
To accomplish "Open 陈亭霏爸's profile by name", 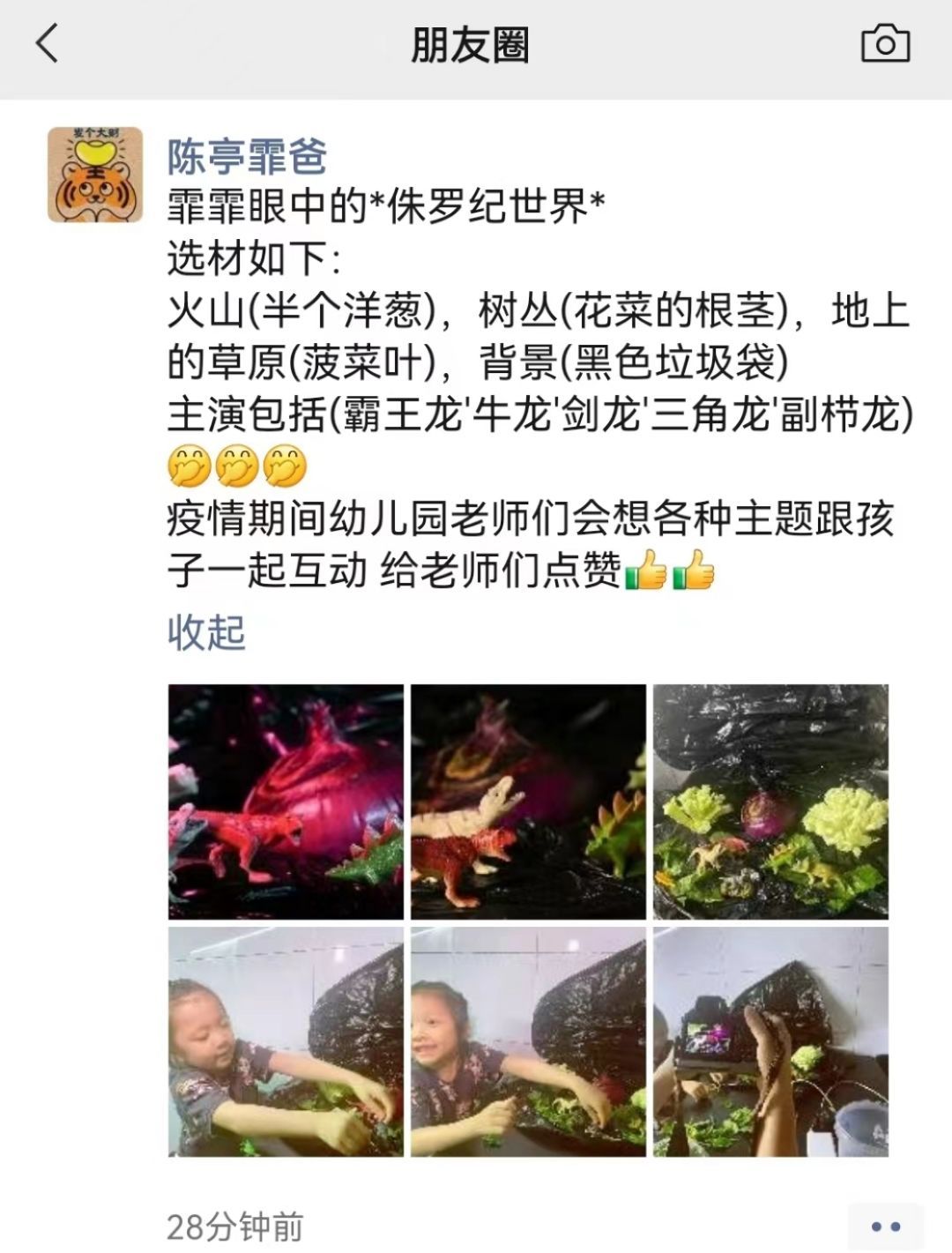I will click(247, 157).
